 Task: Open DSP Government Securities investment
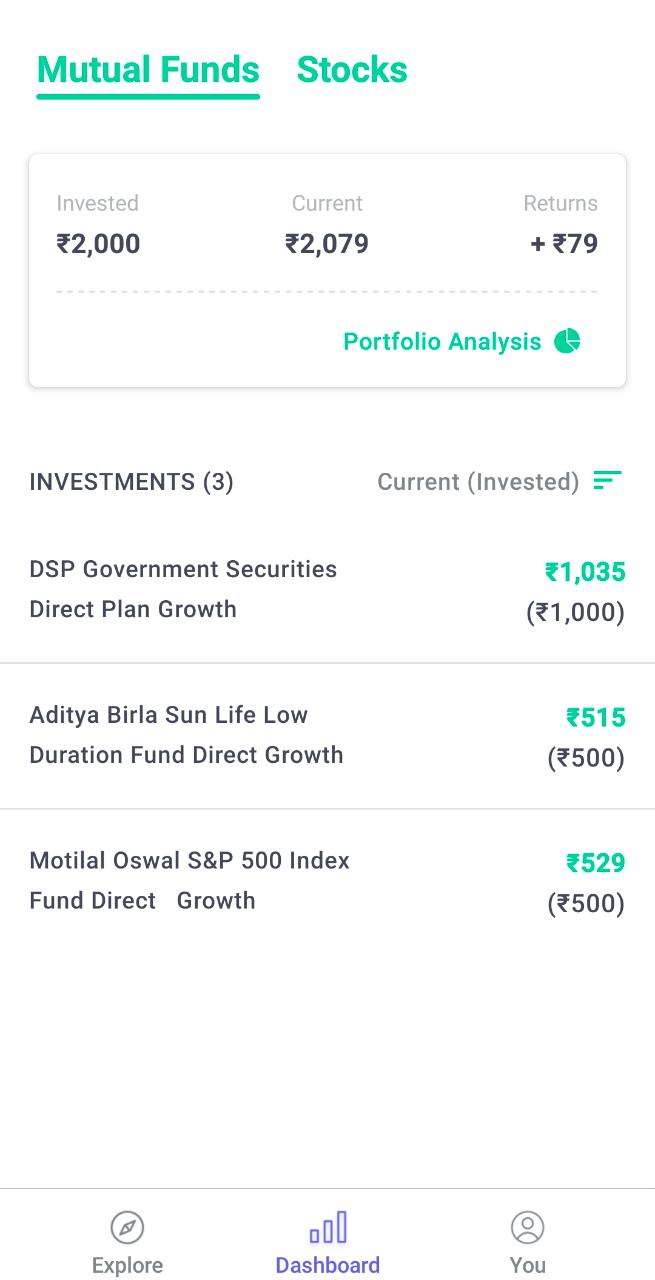click(x=327, y=590)
